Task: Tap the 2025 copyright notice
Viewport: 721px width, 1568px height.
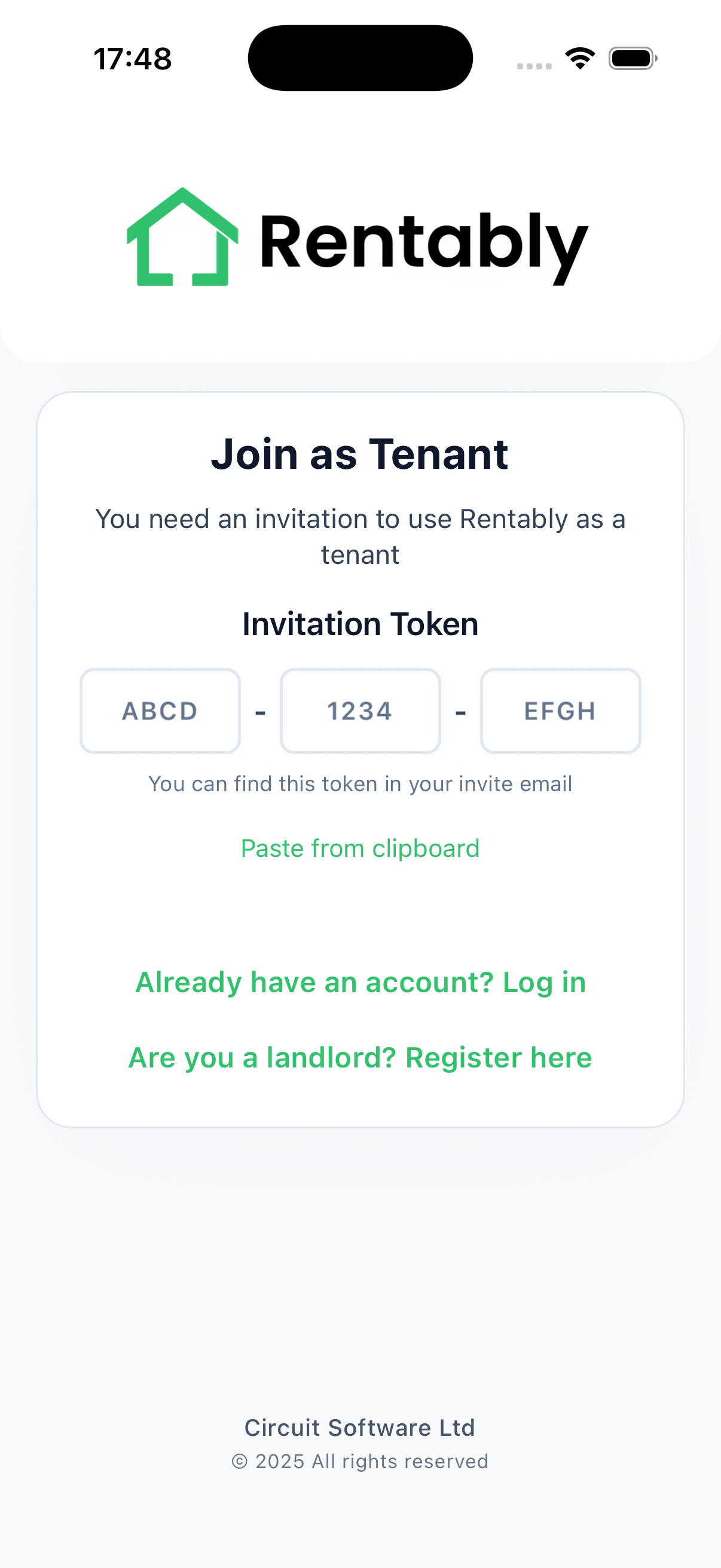Action: coord(360,1462)
